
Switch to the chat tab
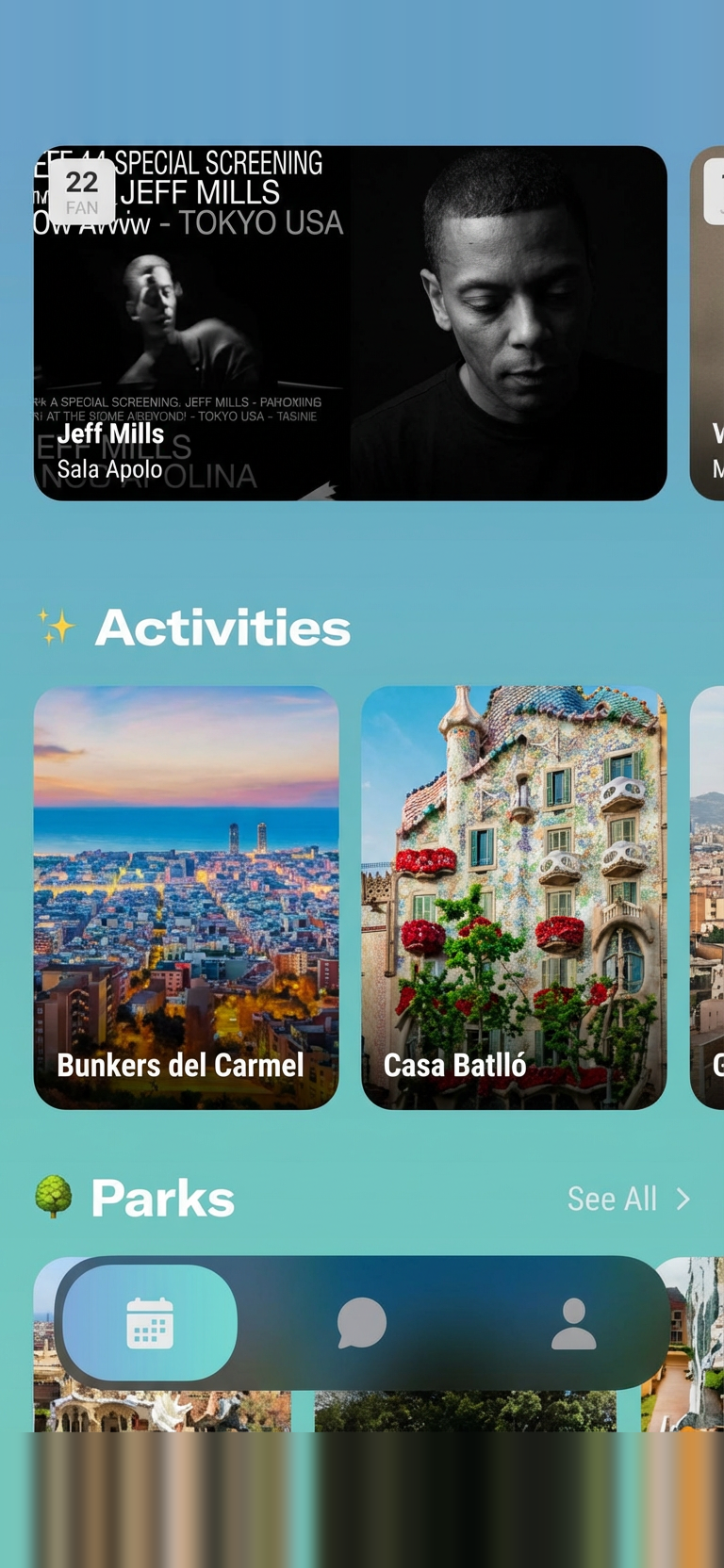click(x=362, y=1323)
